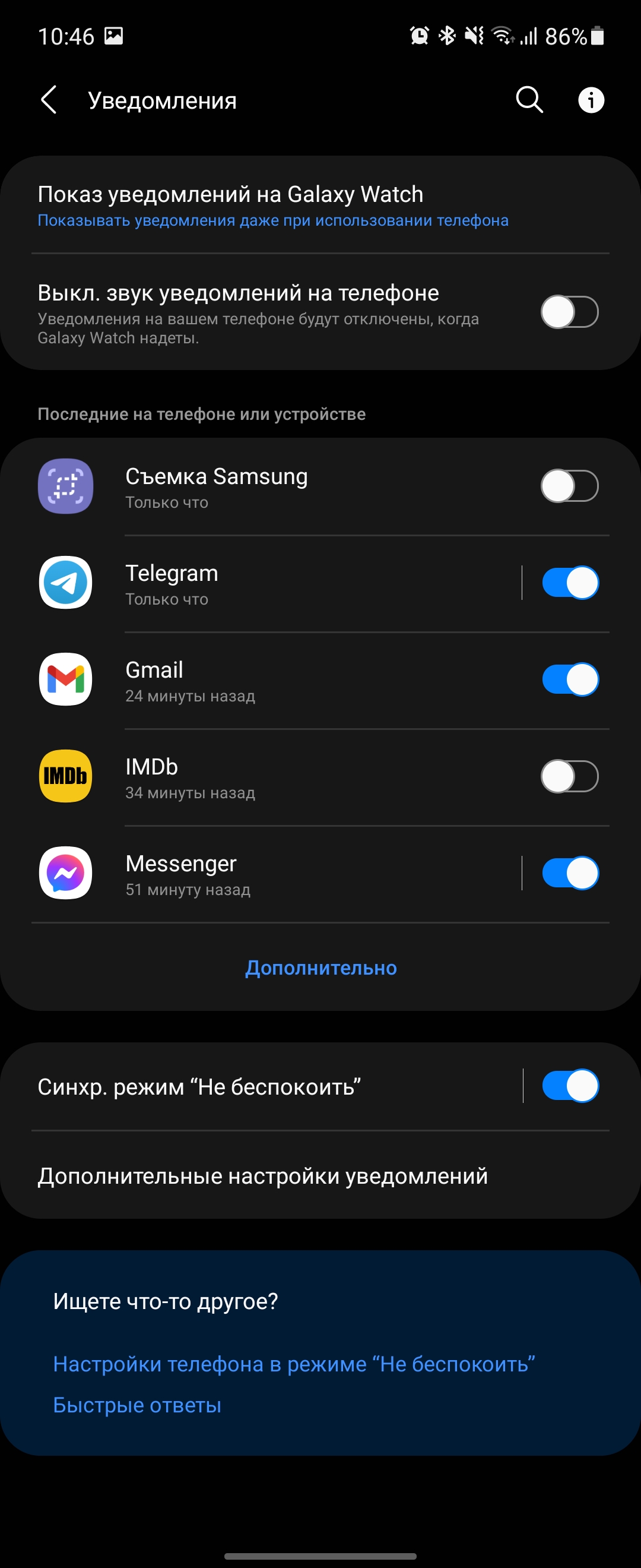Open Синхр. режим "Не беспокоить" settings
Screen dimensions: 641x1568
click(243, 1086)
